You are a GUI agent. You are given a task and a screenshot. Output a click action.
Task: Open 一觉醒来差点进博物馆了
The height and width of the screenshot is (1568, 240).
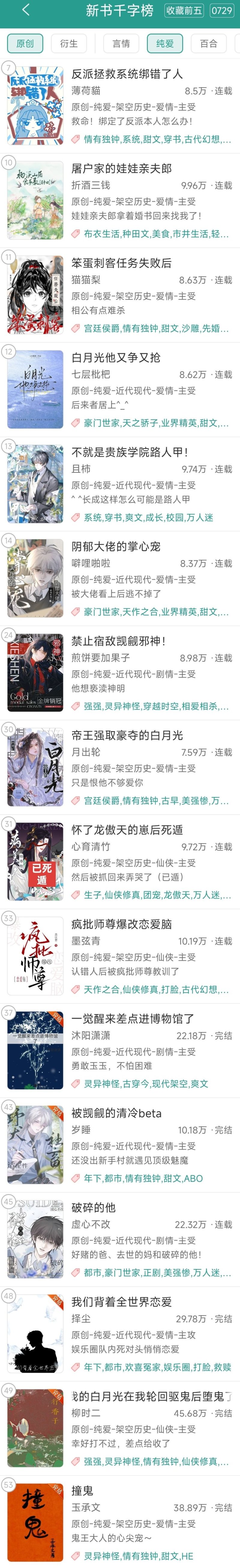tap(133, 1018)
